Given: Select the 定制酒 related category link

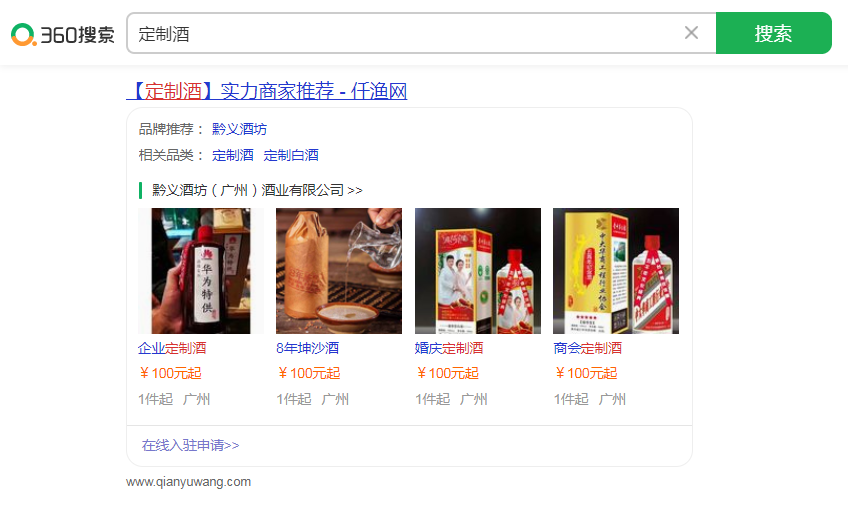Looking at the screenshot, I should point(232,155).
